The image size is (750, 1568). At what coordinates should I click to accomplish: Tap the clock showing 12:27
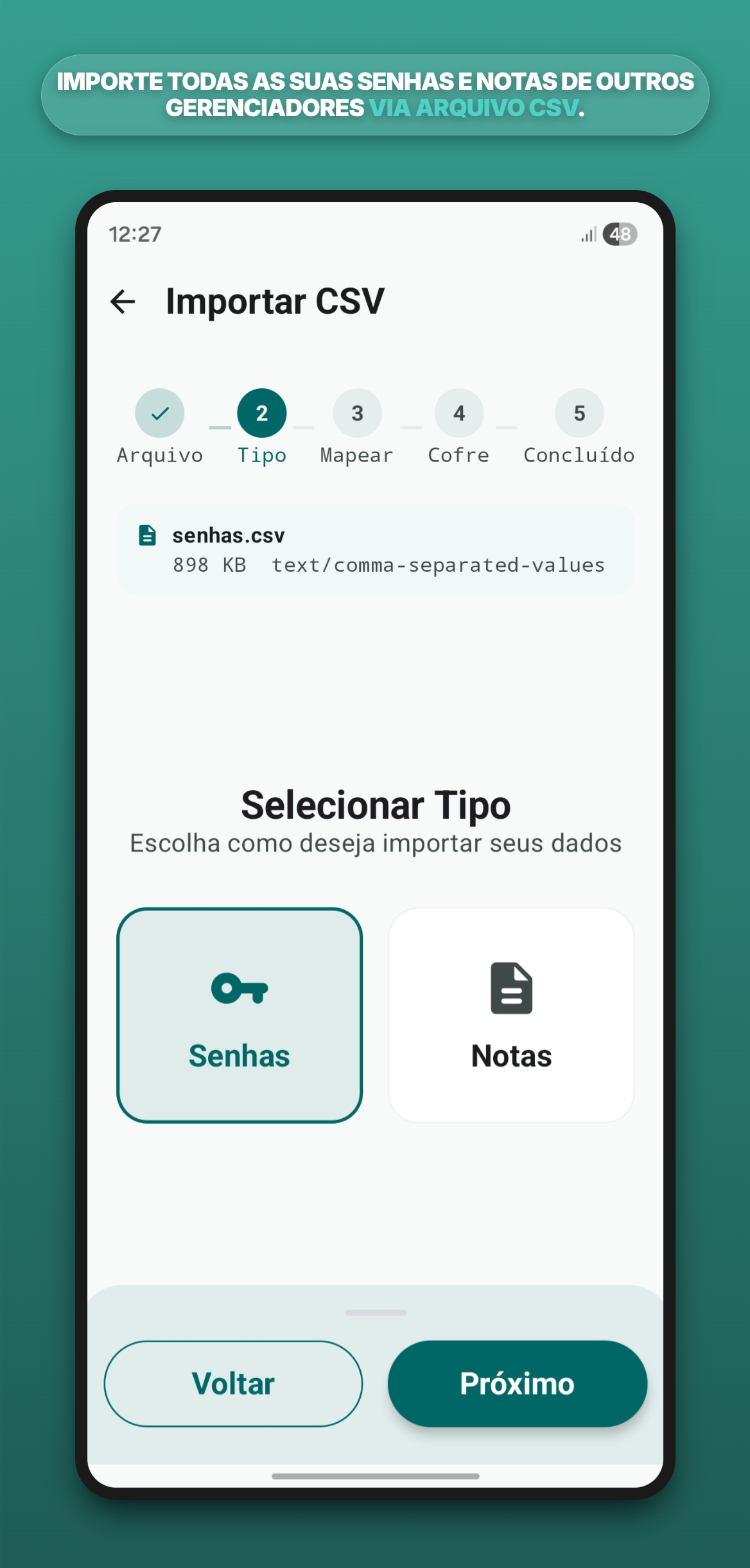click(134, 235)
